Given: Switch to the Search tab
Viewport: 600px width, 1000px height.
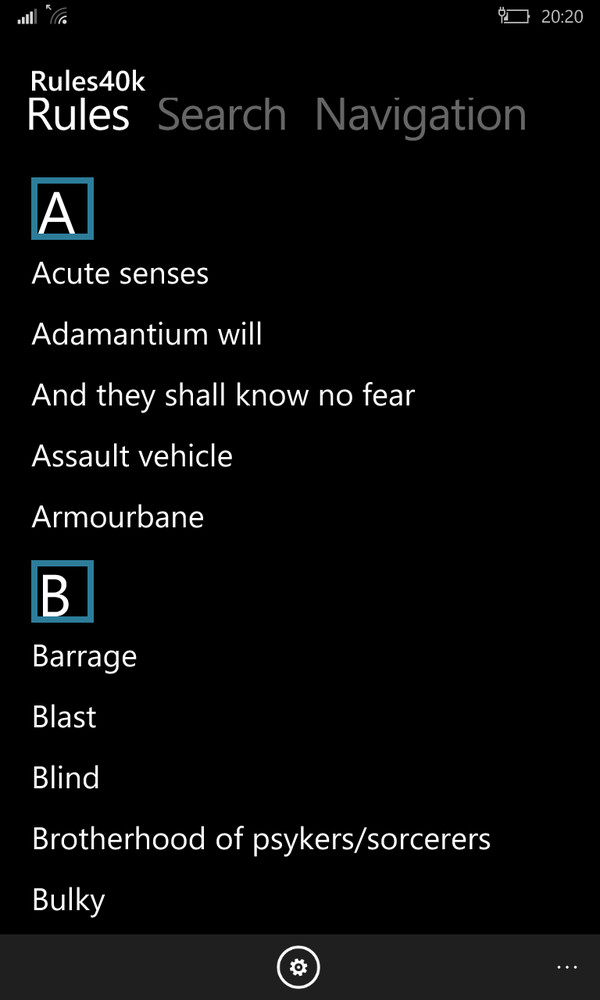Looking at the screenshot, I should pos(222,115).
